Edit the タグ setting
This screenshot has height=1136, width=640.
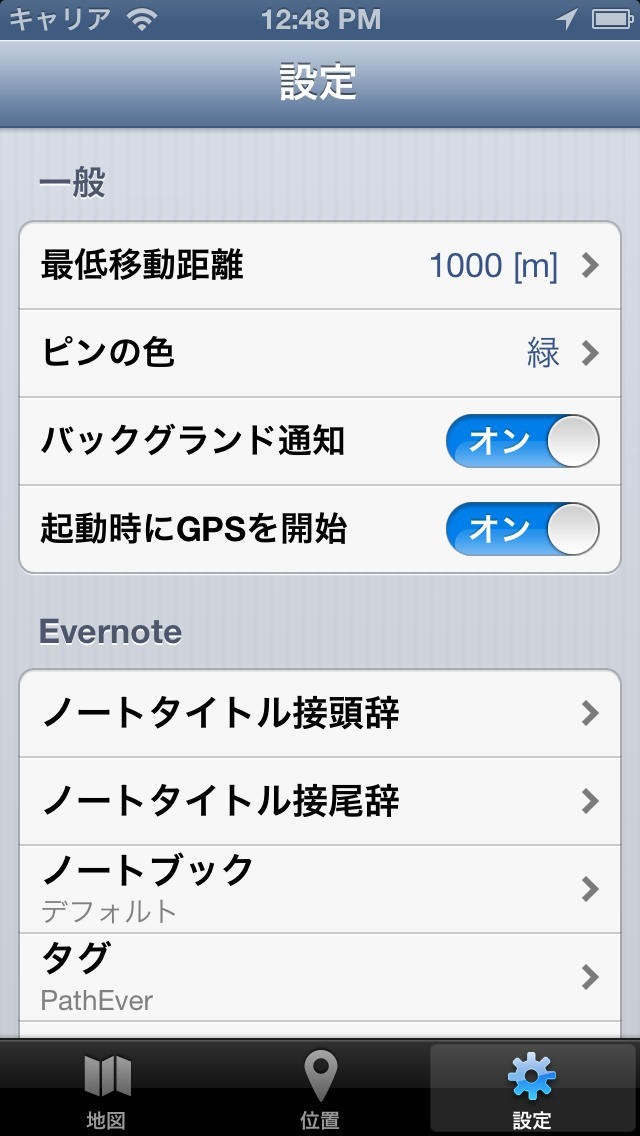click(320, 977)
